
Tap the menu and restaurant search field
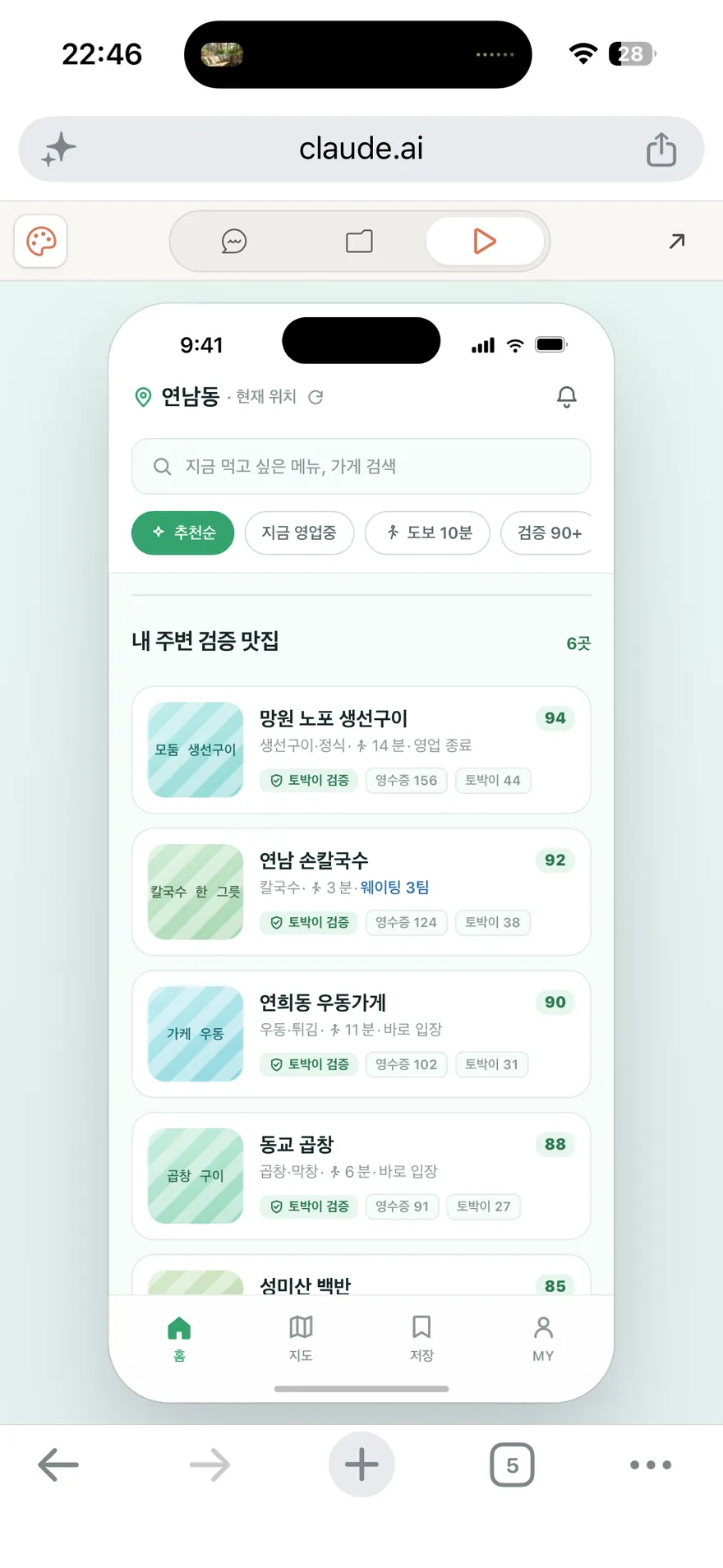tap(361, 466)
